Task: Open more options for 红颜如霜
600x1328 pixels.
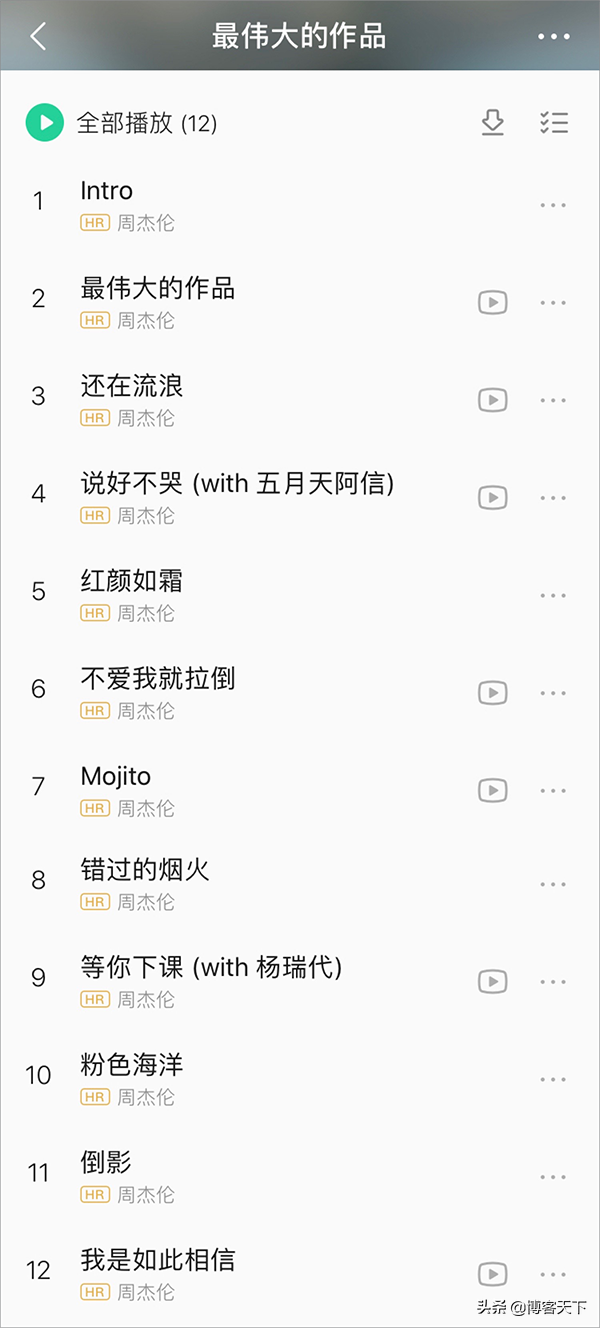Action: point(553,595)
